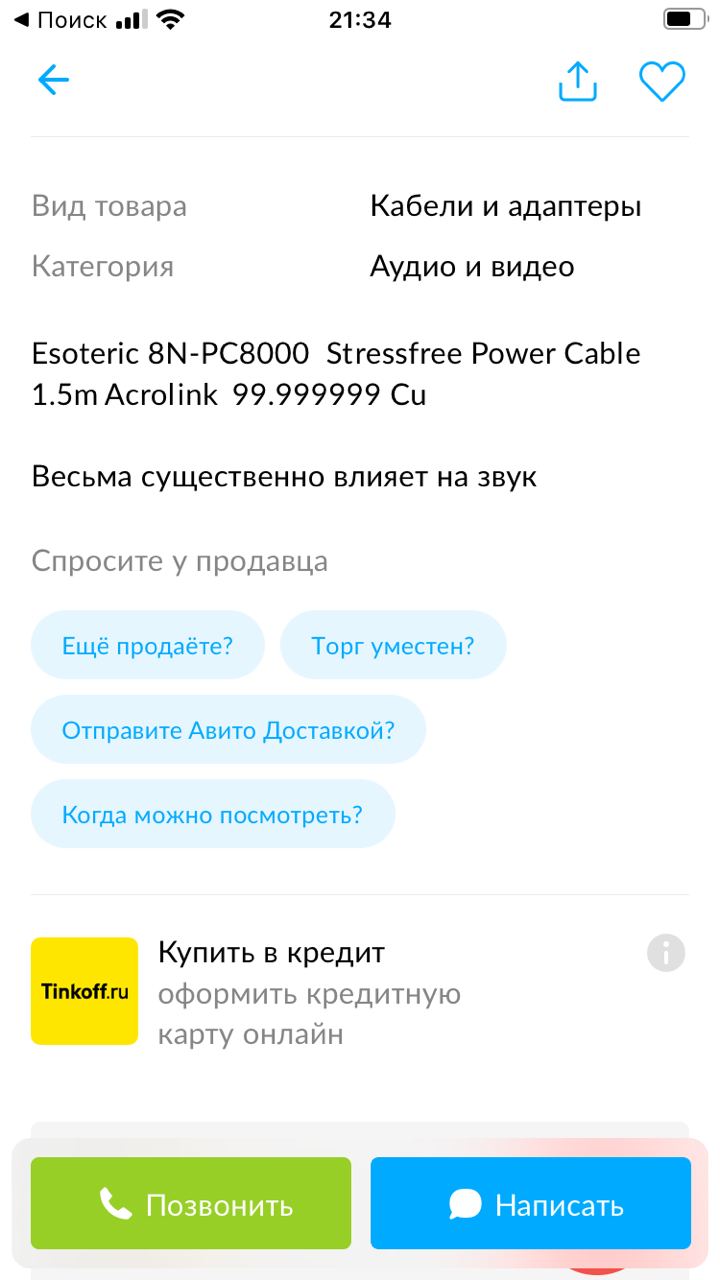Message the seller via Написать

pyautogui.click(x=530, y=1204)
